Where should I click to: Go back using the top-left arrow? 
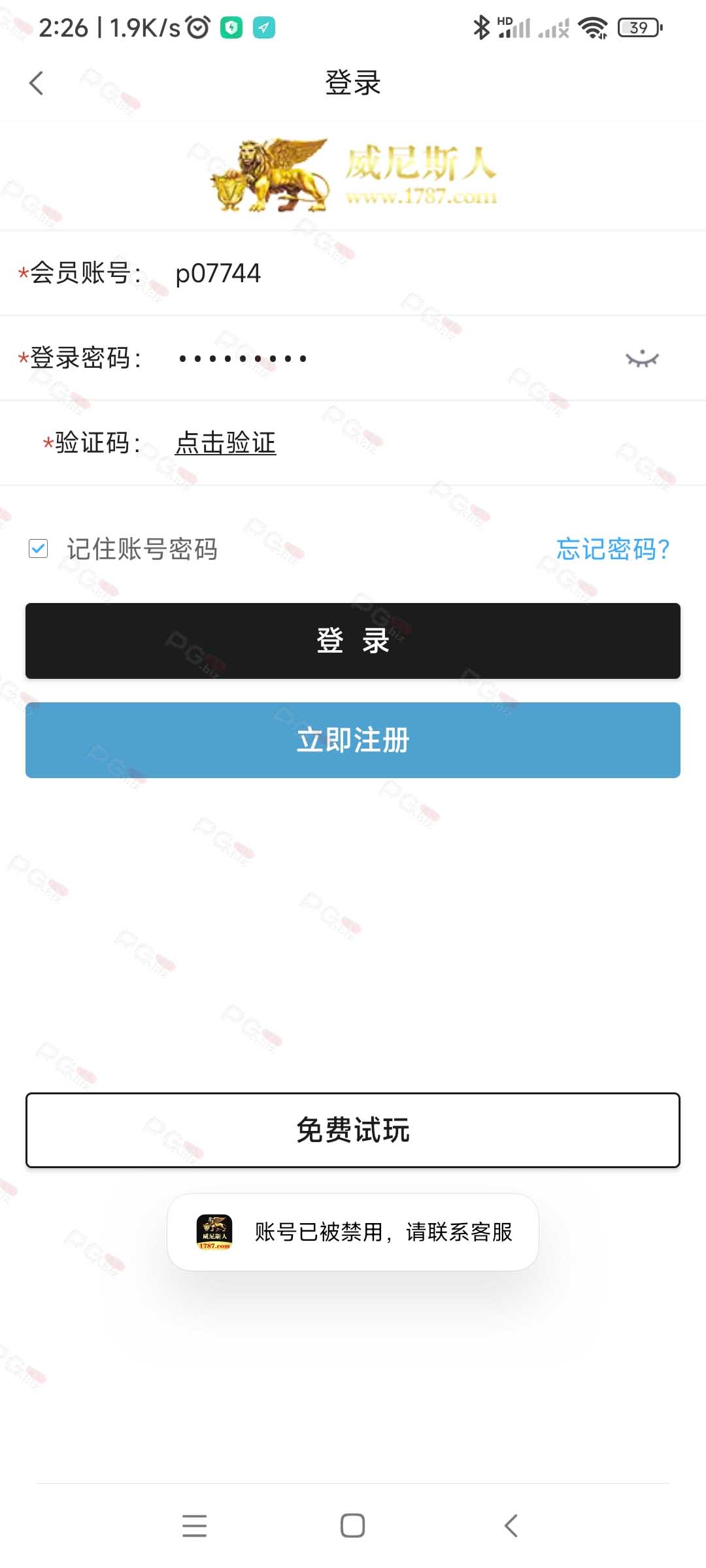tap(37, 83)
